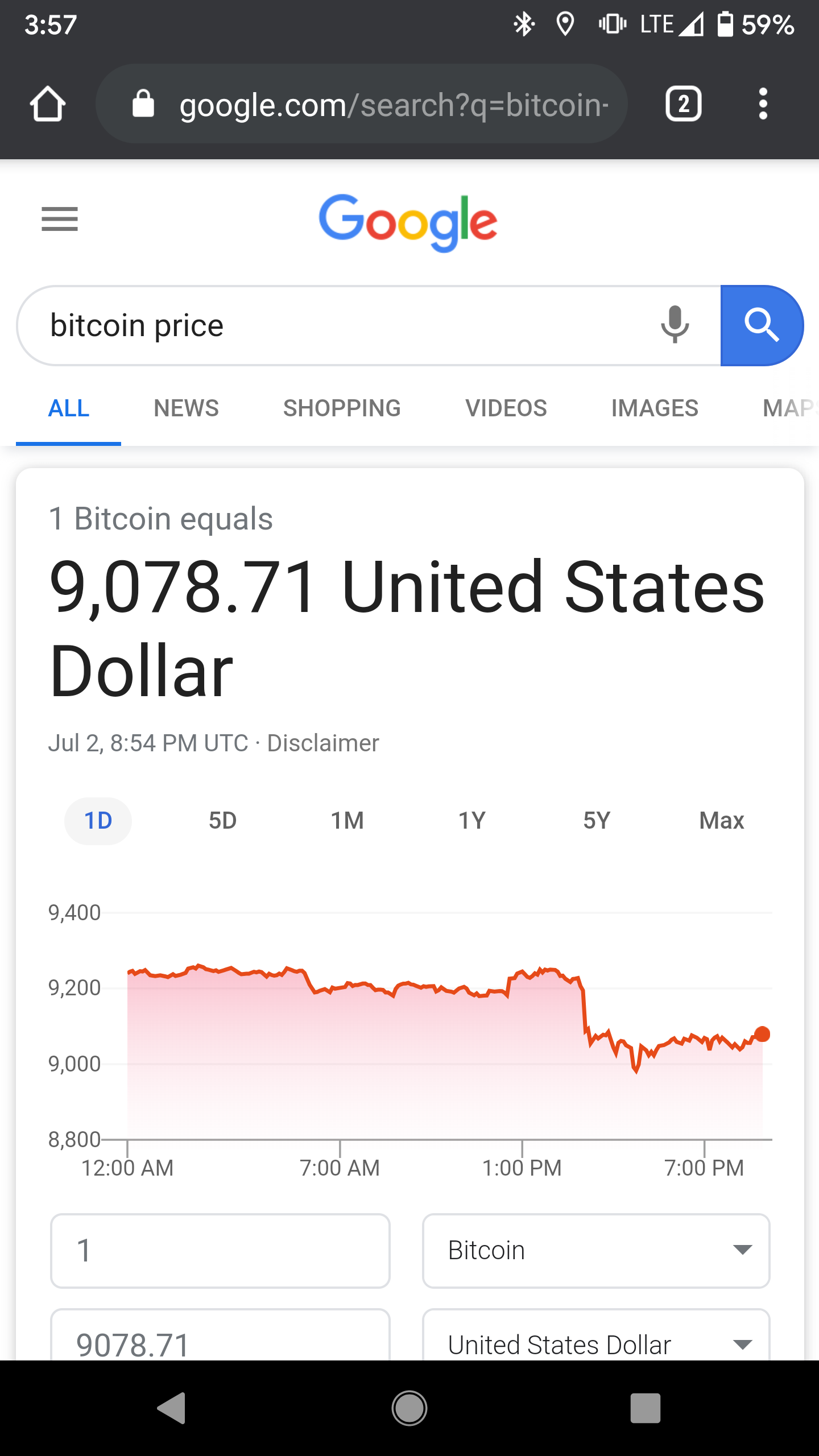Tap the bitcoin price search box

(x=341, y=325)
